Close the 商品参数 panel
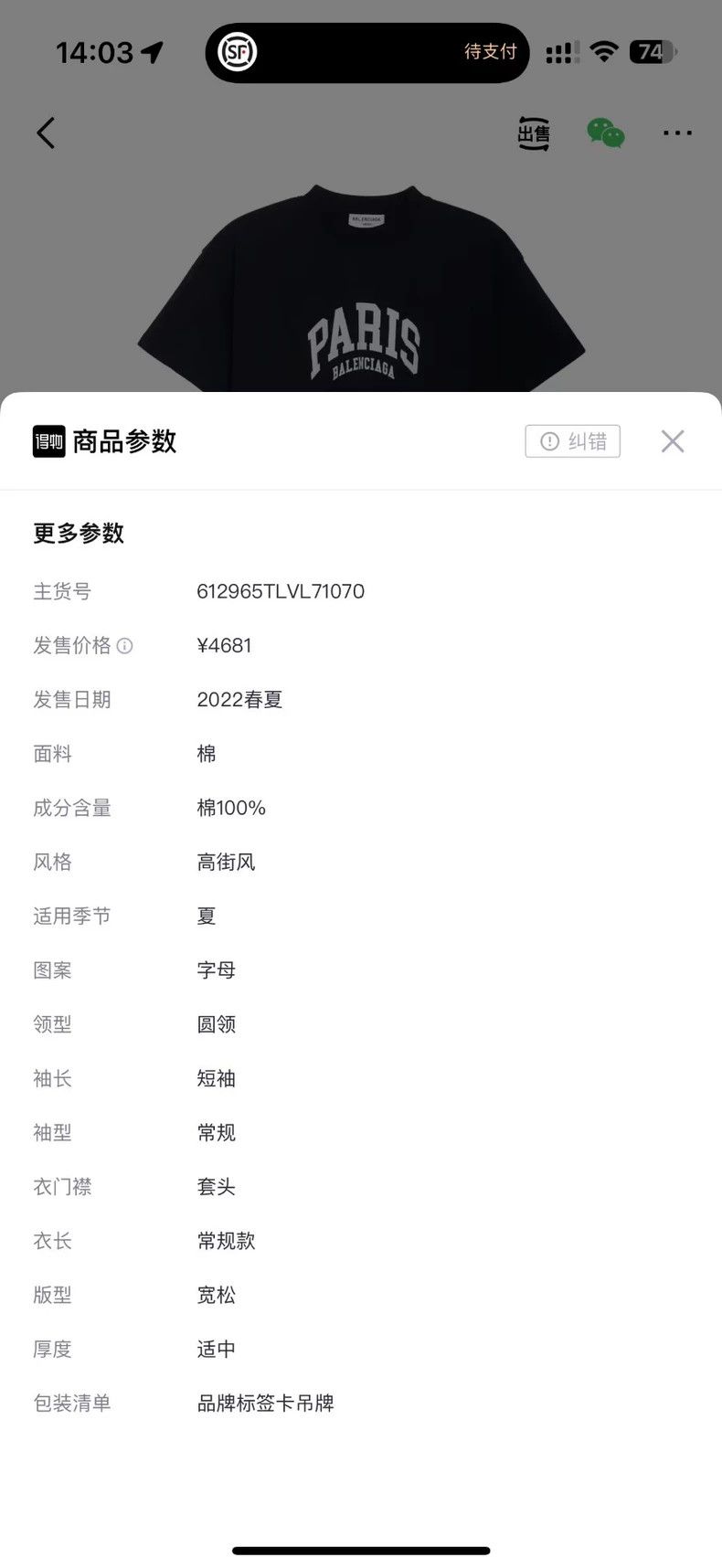The width and height of the screenshot is (722, 1568). [x=673, y=441]
